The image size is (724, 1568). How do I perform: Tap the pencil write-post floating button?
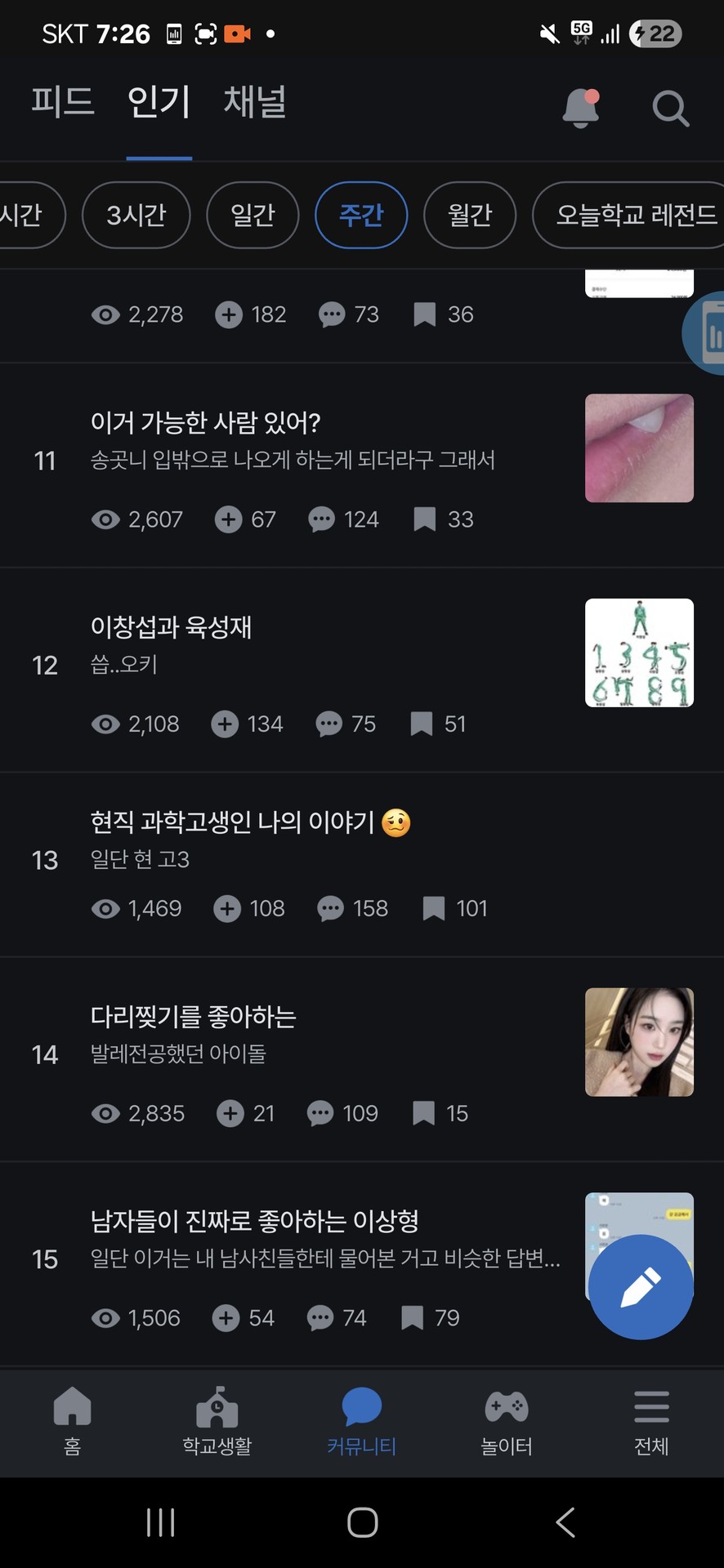click(x=641, y=1287)
